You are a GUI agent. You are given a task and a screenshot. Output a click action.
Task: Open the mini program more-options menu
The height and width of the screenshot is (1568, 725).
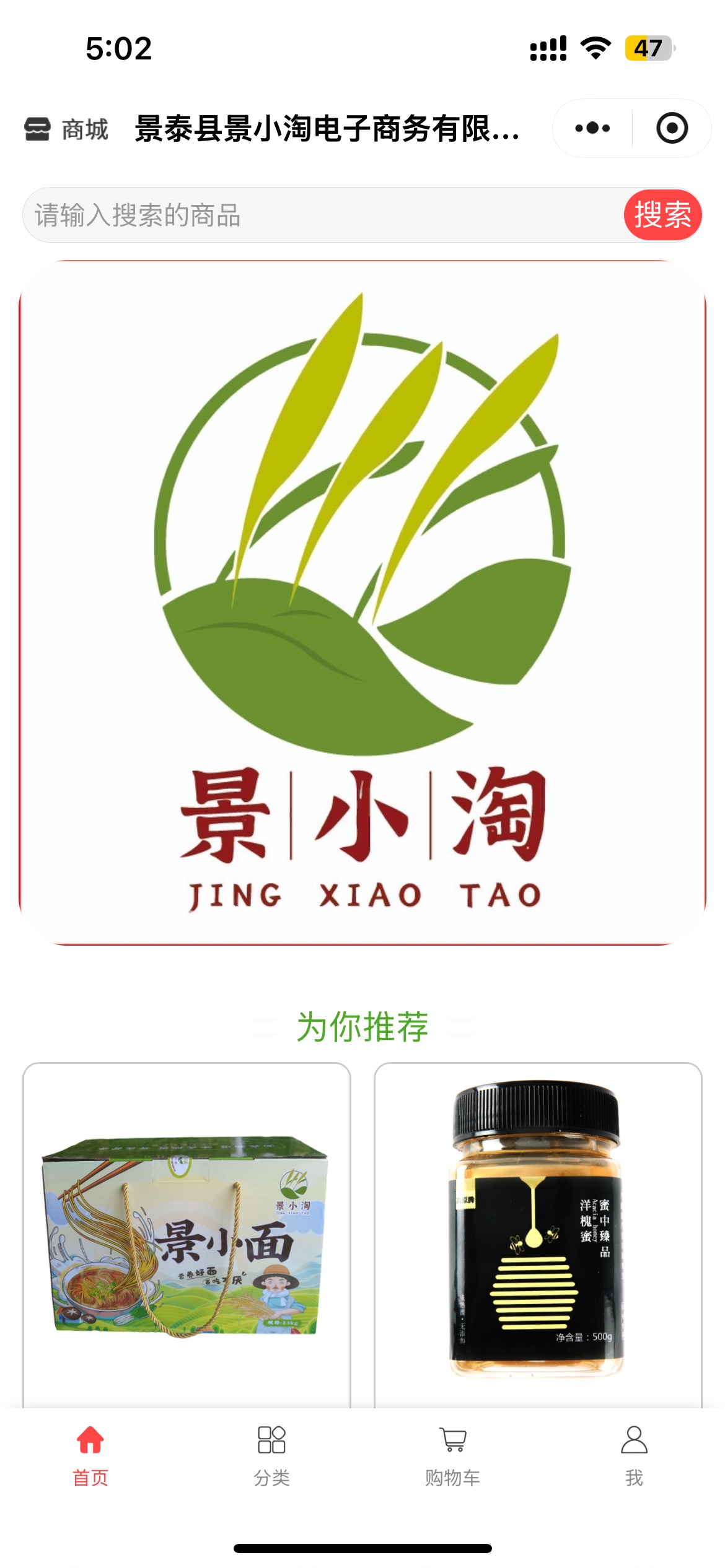click(x=592, y=129)
